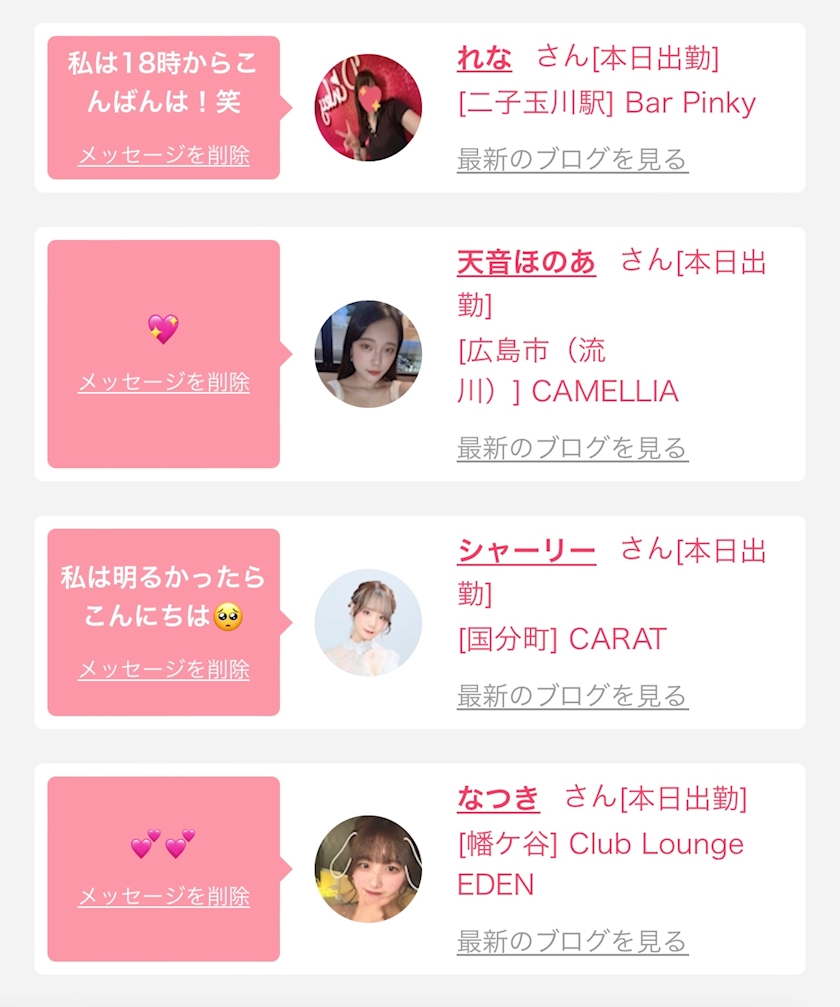The height and width of the screenshot is (1007, 840).
Task: Tap シャーリー's round profile photo
Action: [x=368, y=622]
